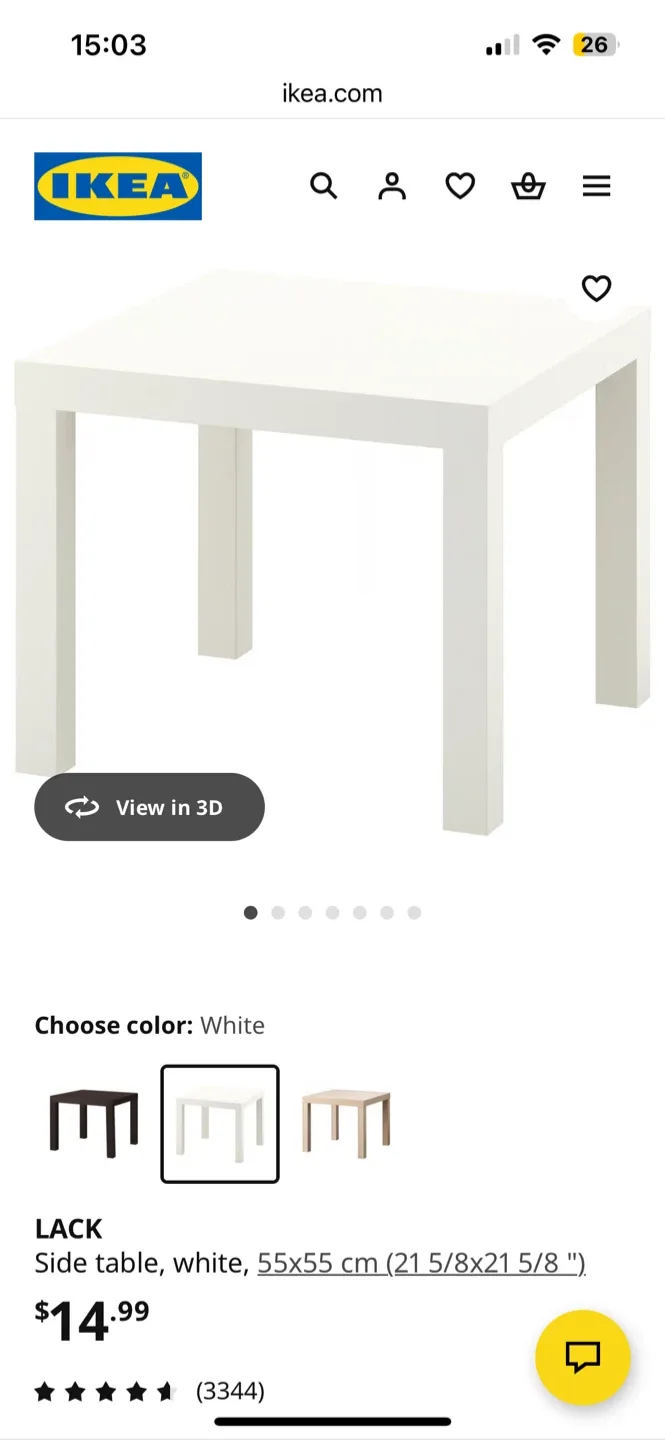Start a chat with the yellow button
The width and height of the screenshot is (665, 1440).
(x=583, y=1357)
